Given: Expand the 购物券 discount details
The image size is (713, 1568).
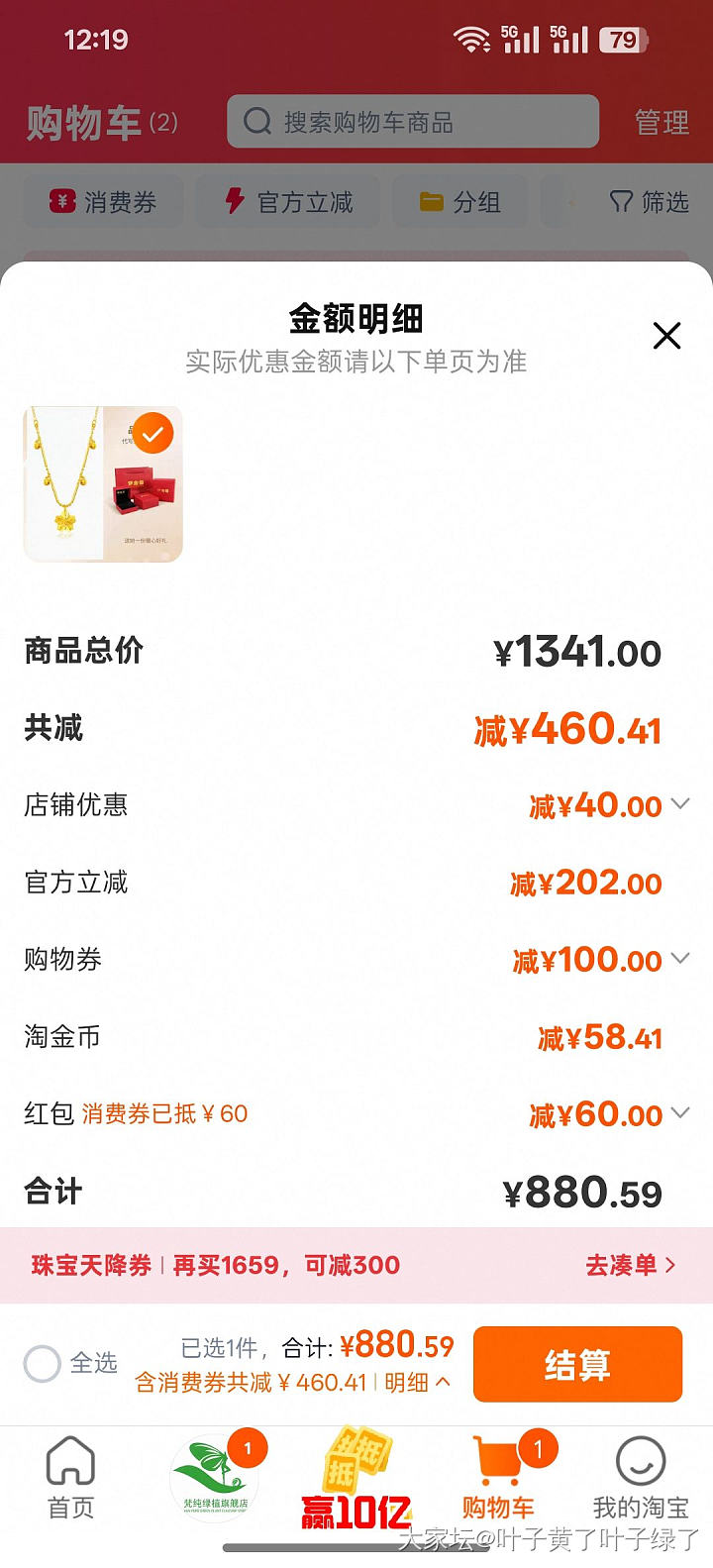Looking at the screenshot, I should point(679,959).
